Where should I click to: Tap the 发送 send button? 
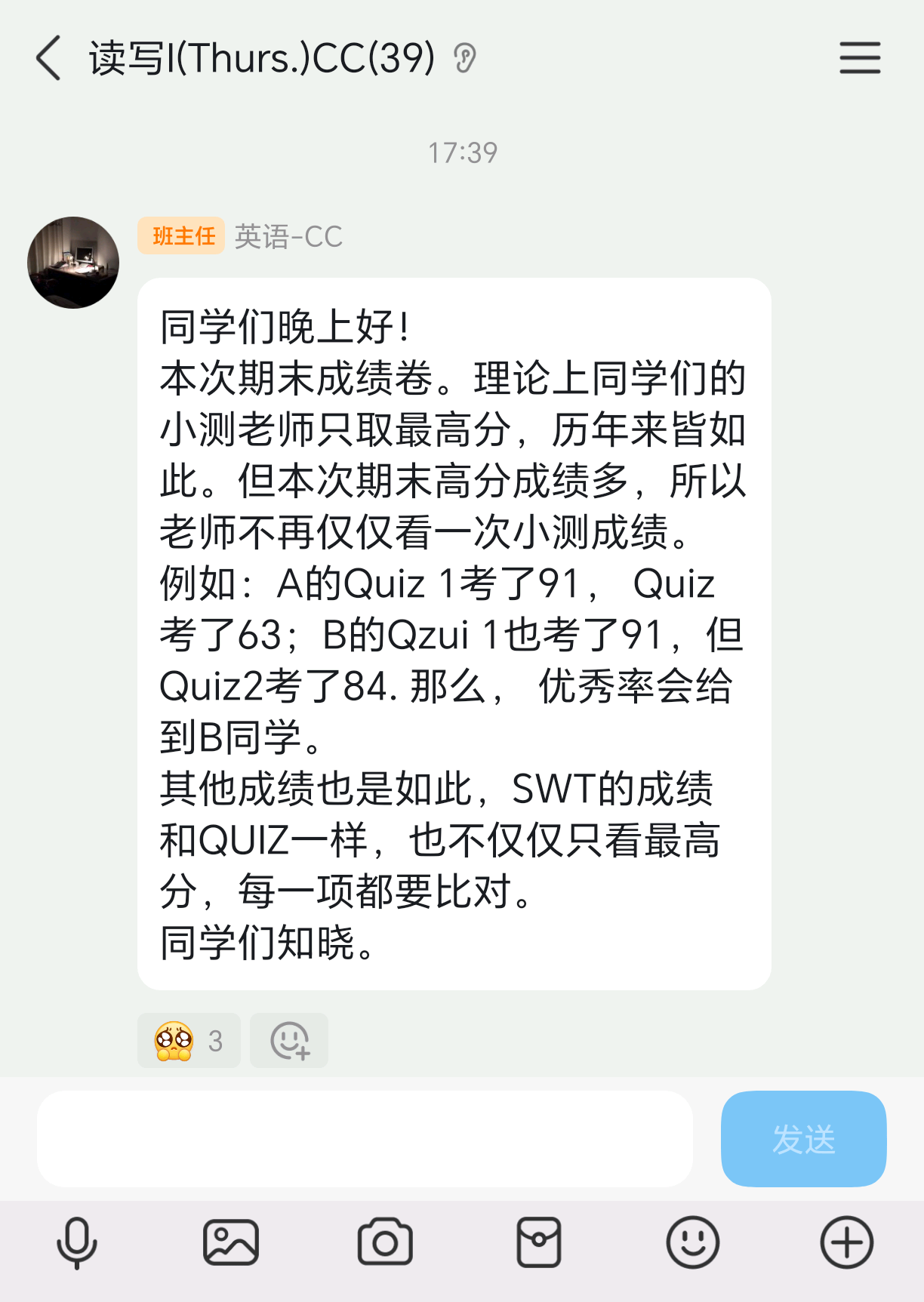click(x=803, y=1139)
